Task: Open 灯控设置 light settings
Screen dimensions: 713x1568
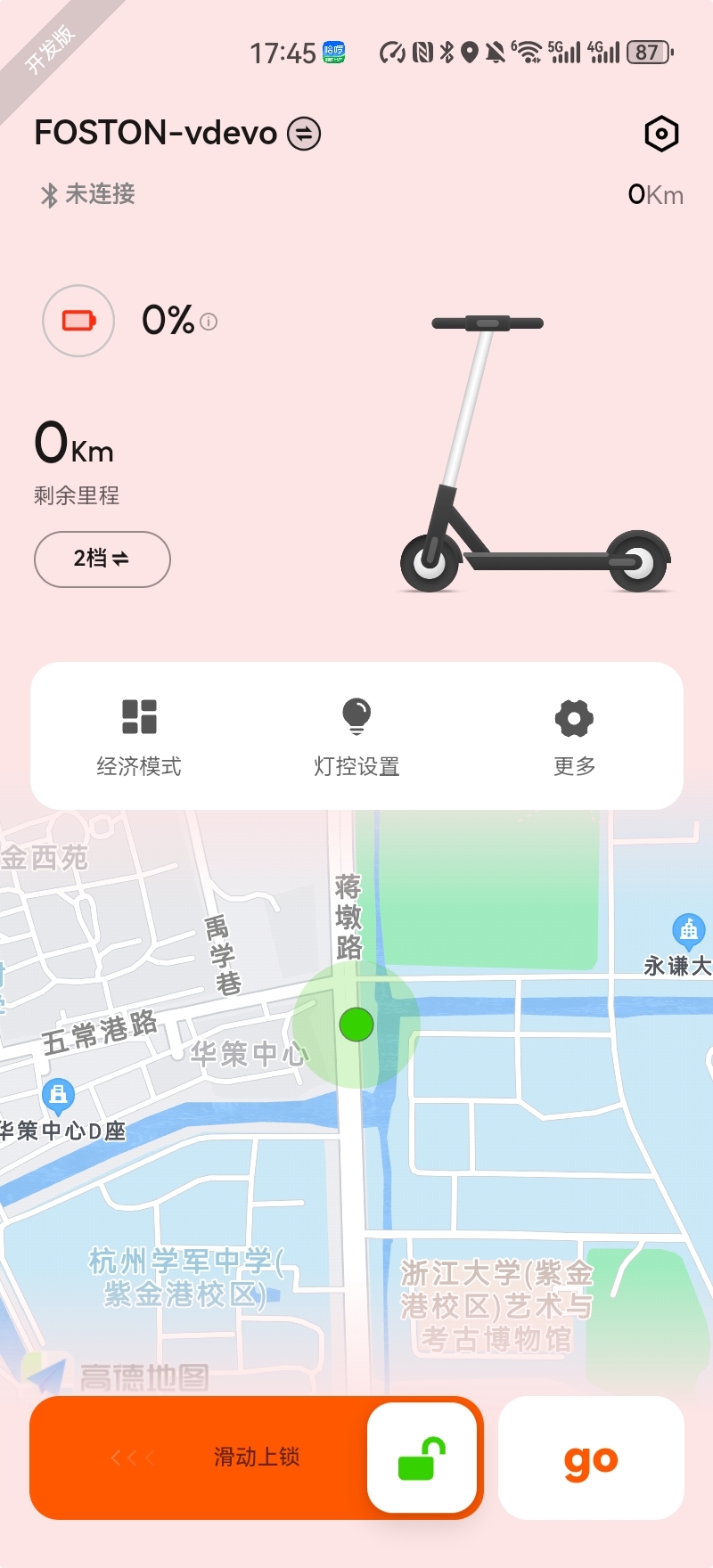Action: coord(356,736)
